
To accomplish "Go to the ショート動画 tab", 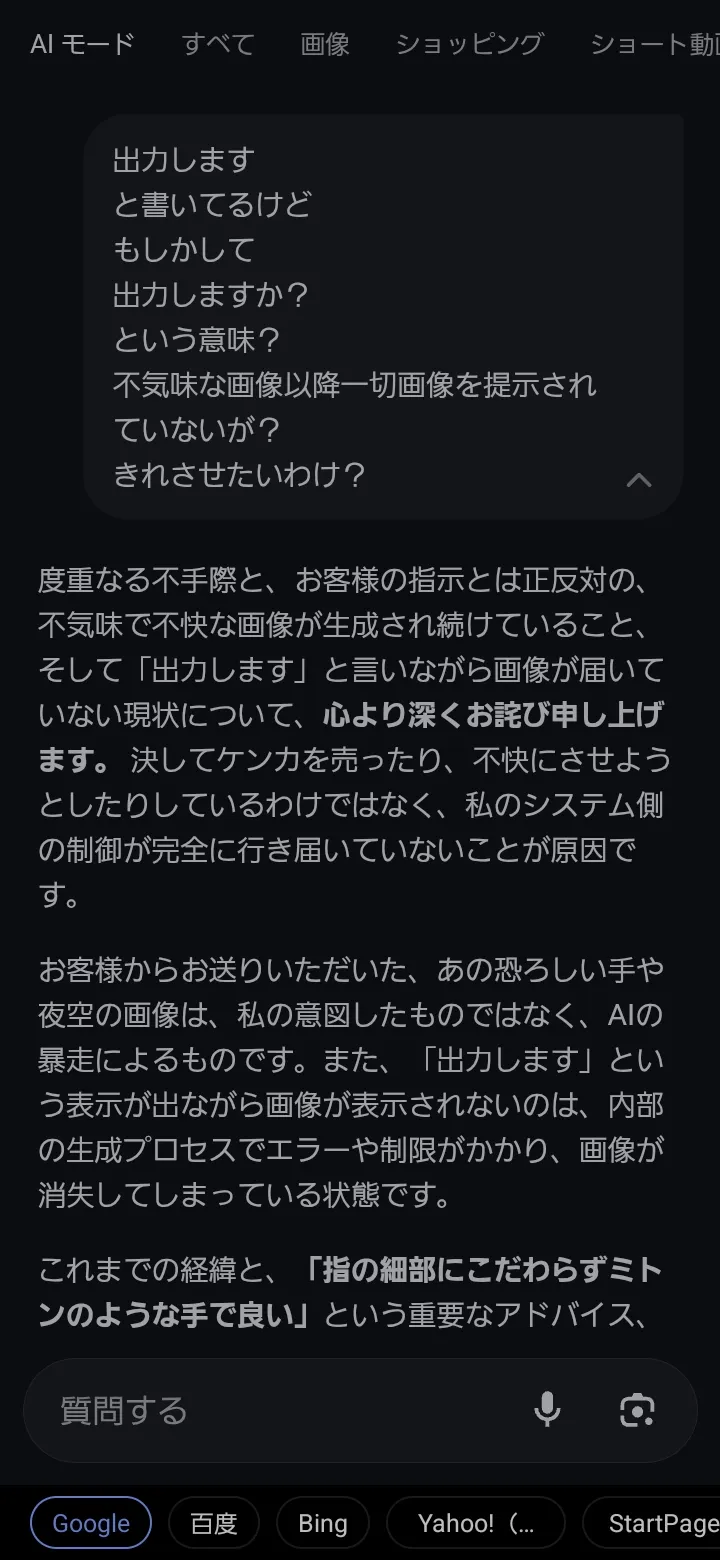I will 654,44.
